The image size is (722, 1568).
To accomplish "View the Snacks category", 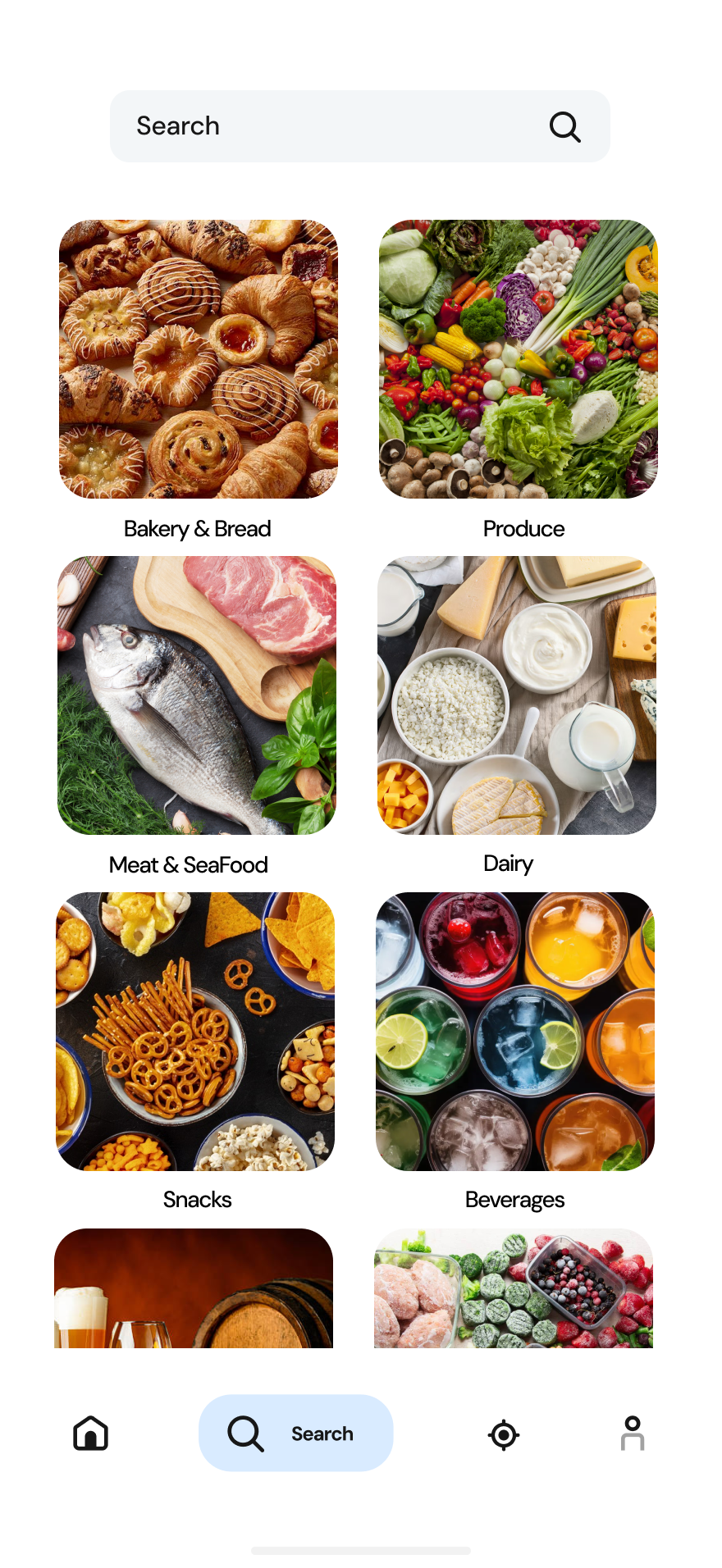I will point(195,1032).
